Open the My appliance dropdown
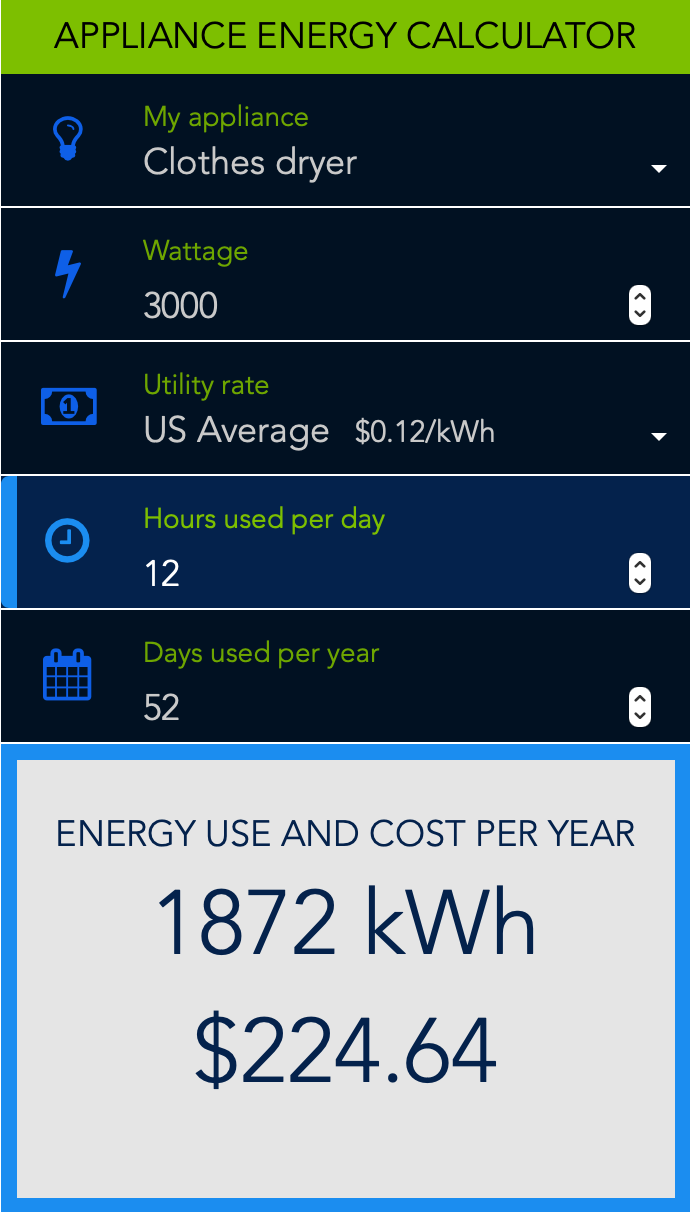690x1212 pixels. (x=345, y=140)
